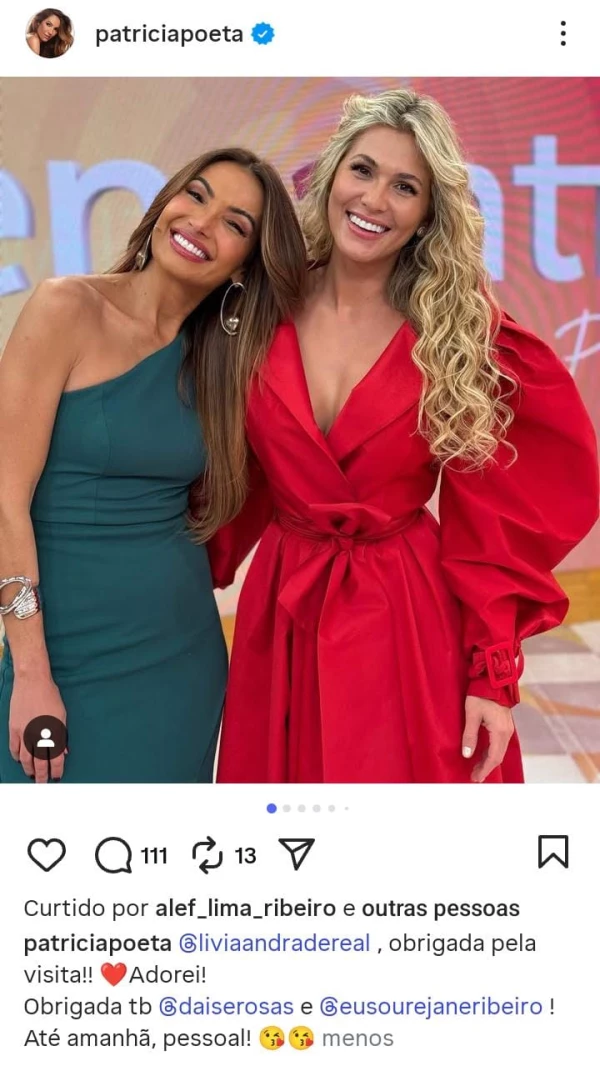
Task: Open the patriciapoeta username in the header
Action: 169,34
